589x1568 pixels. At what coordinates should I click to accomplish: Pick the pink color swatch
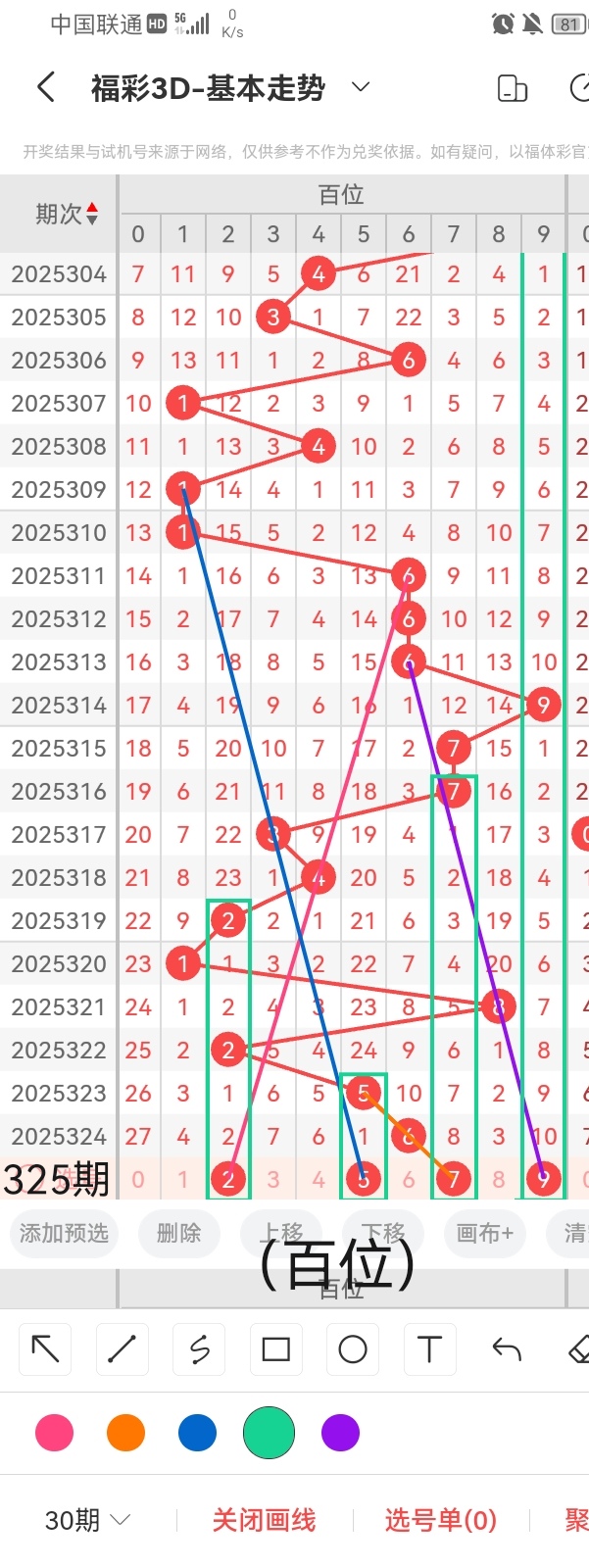(x=54, y=1433)
